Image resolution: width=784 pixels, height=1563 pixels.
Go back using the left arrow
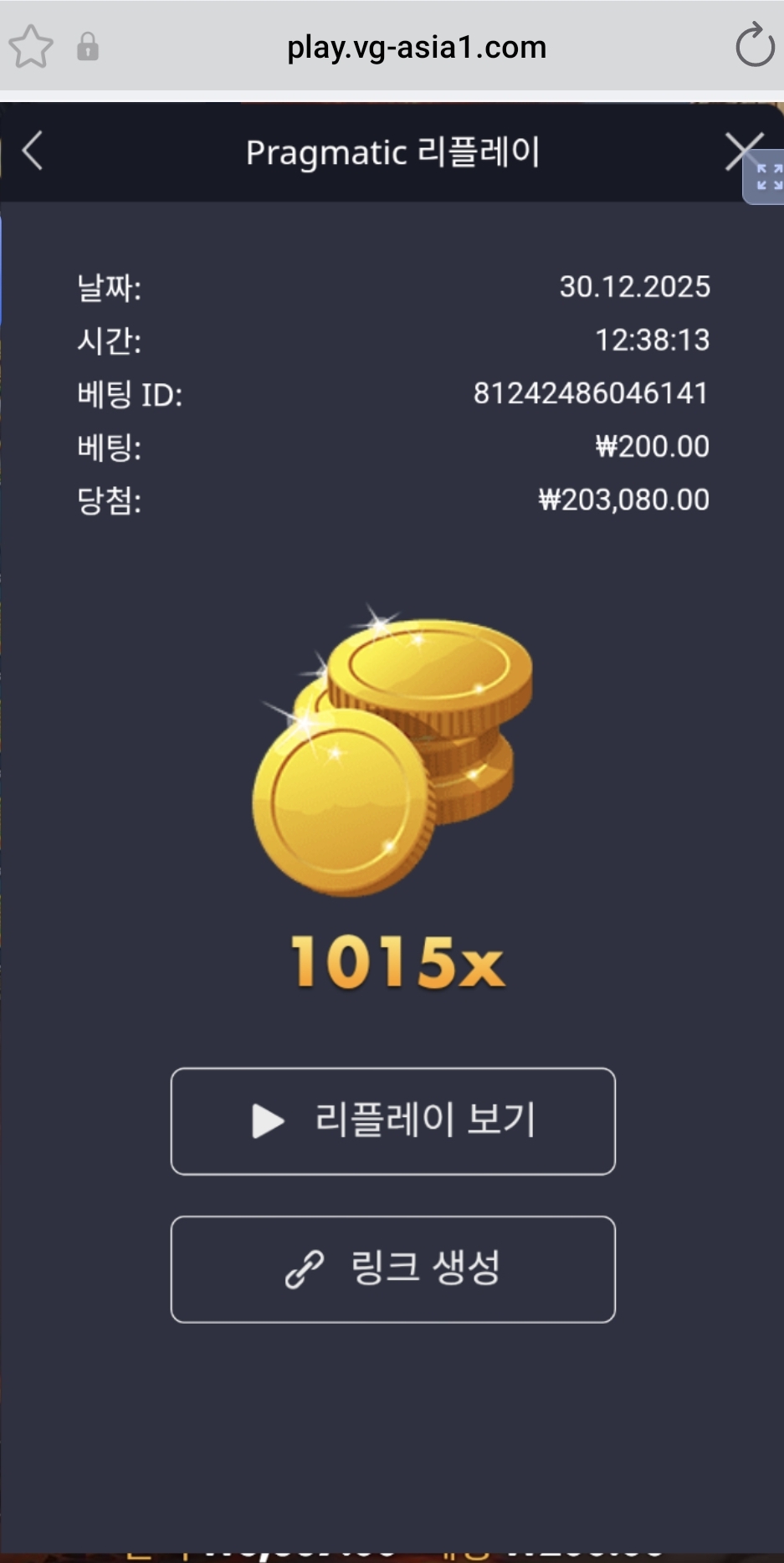tap(32, 151)
